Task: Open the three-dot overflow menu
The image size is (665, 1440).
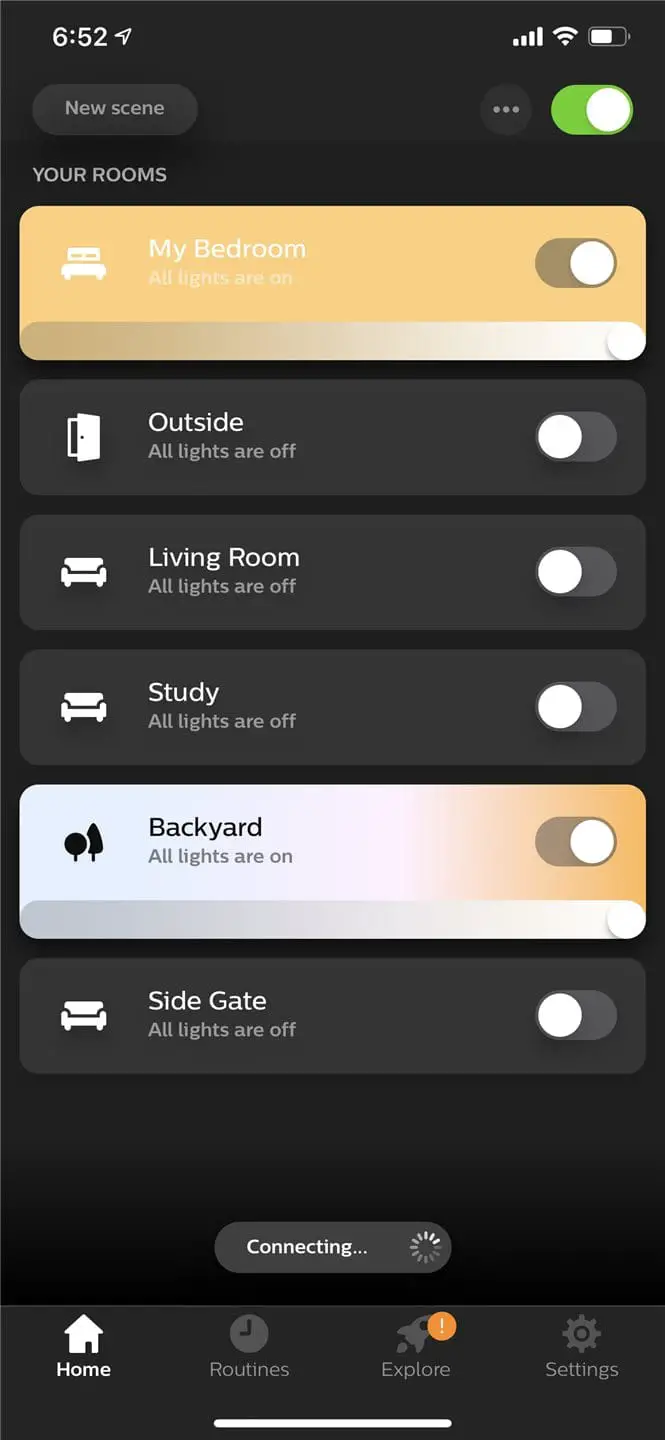Action: click(506, 109)
